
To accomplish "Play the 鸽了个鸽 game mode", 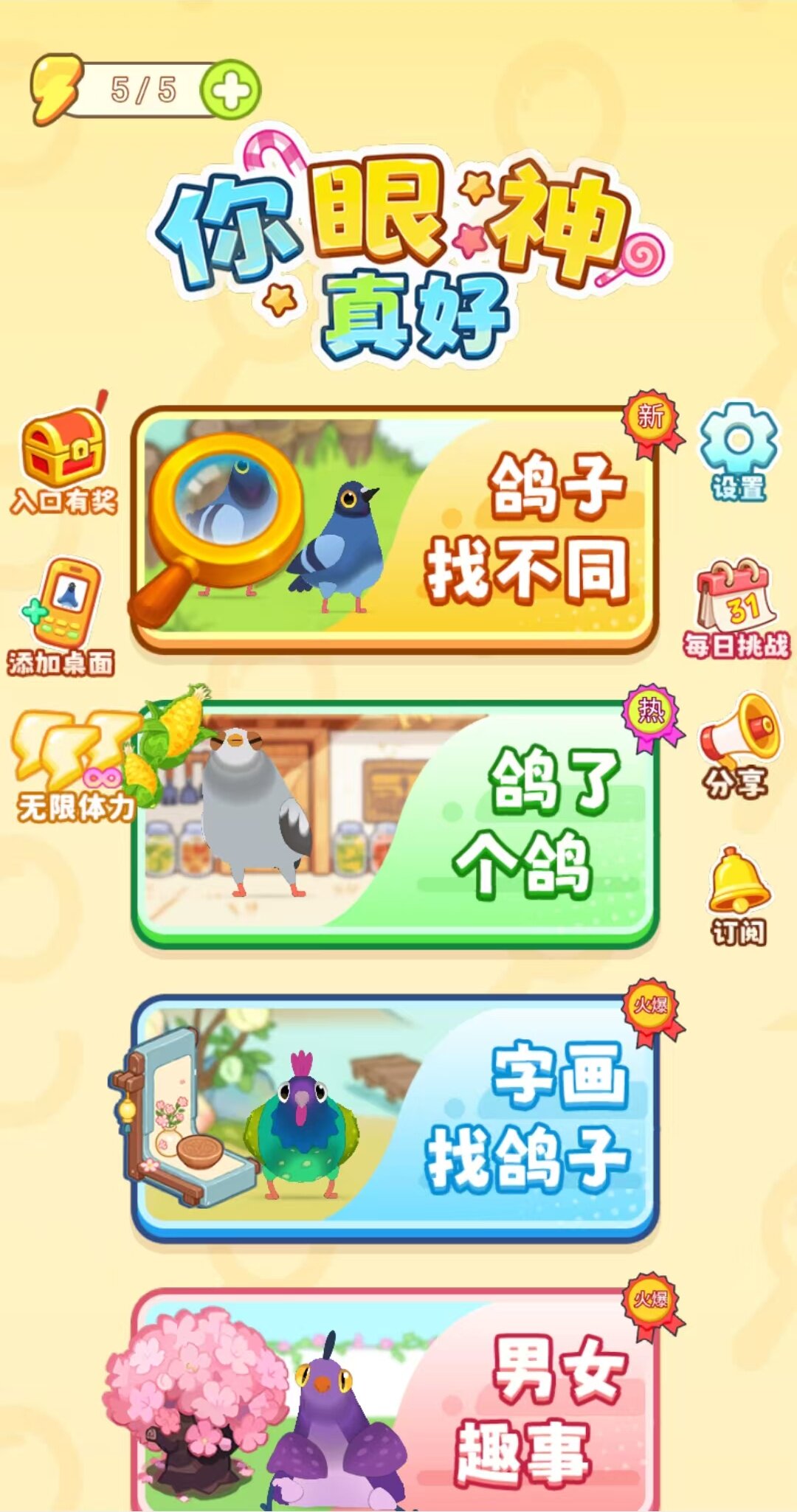I will coord(395,822).
